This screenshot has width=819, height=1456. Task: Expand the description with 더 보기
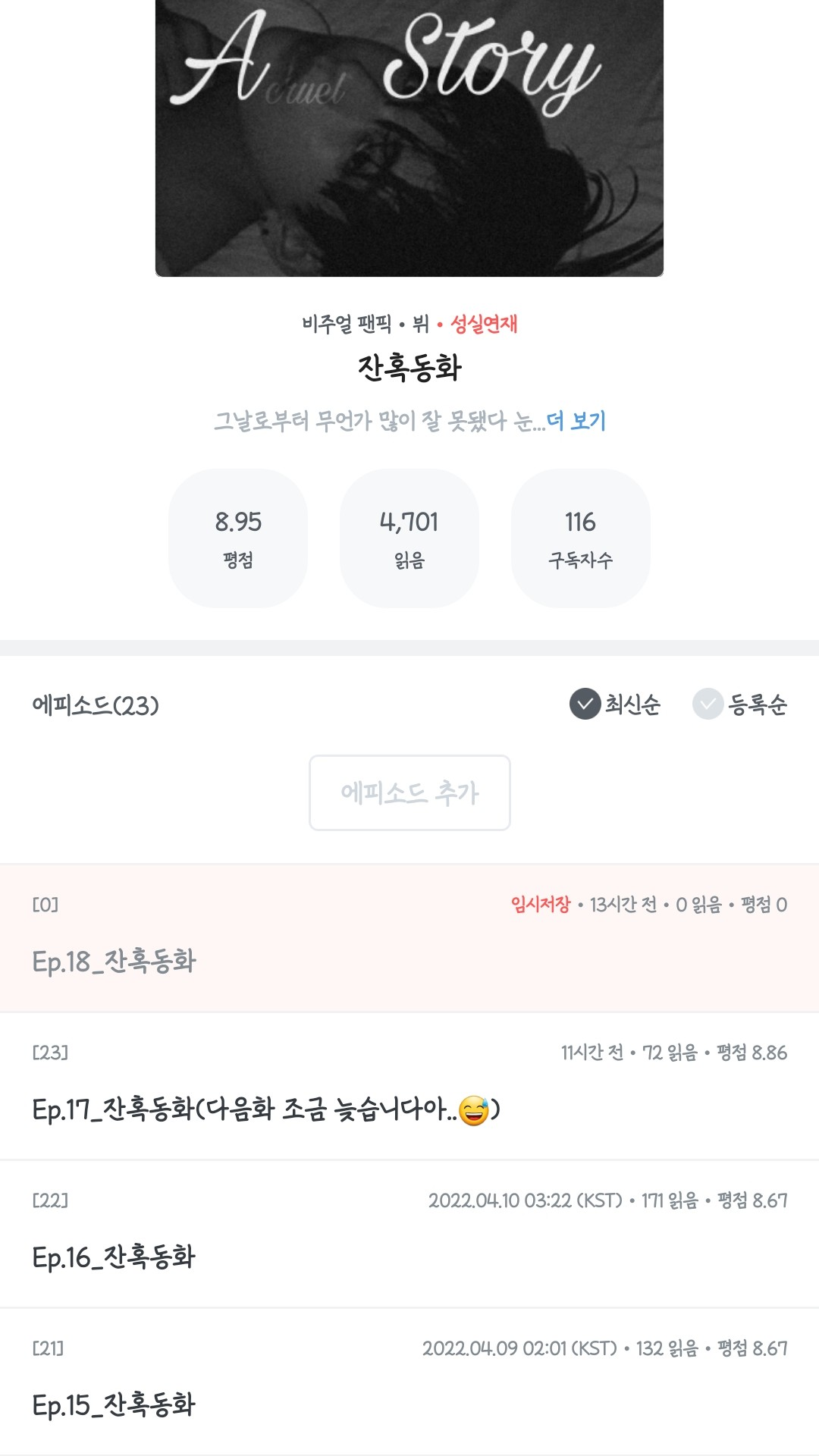click(576, 420)
